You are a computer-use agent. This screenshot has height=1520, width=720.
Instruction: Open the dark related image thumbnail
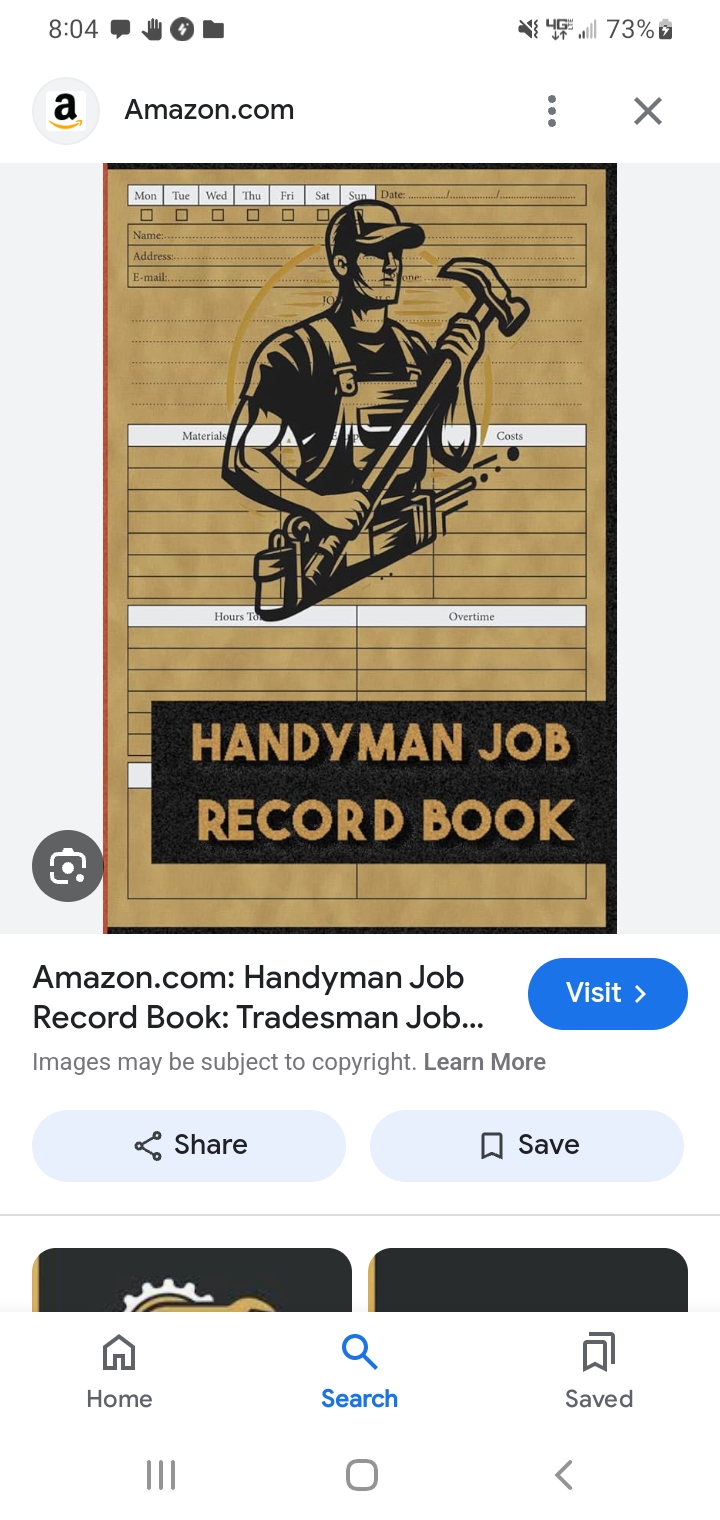click(x=528, y=1280)
